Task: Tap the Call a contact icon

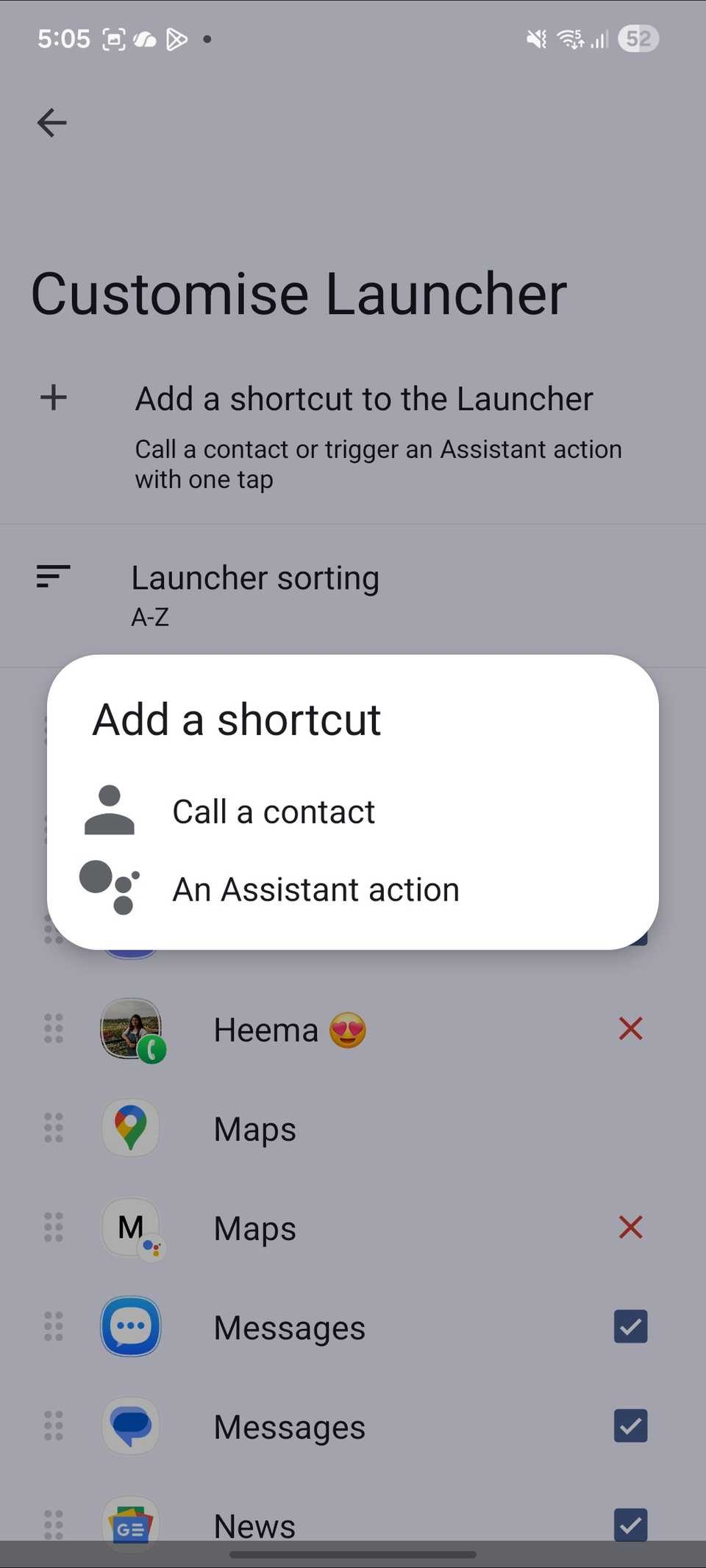Action: [x=109, y=811]
